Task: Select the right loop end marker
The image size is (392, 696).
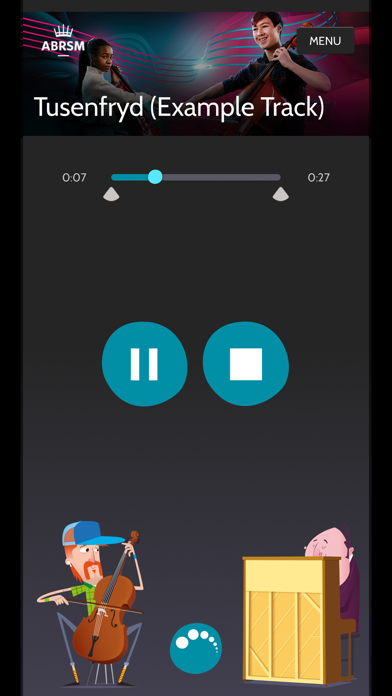Action: (281, 194)
